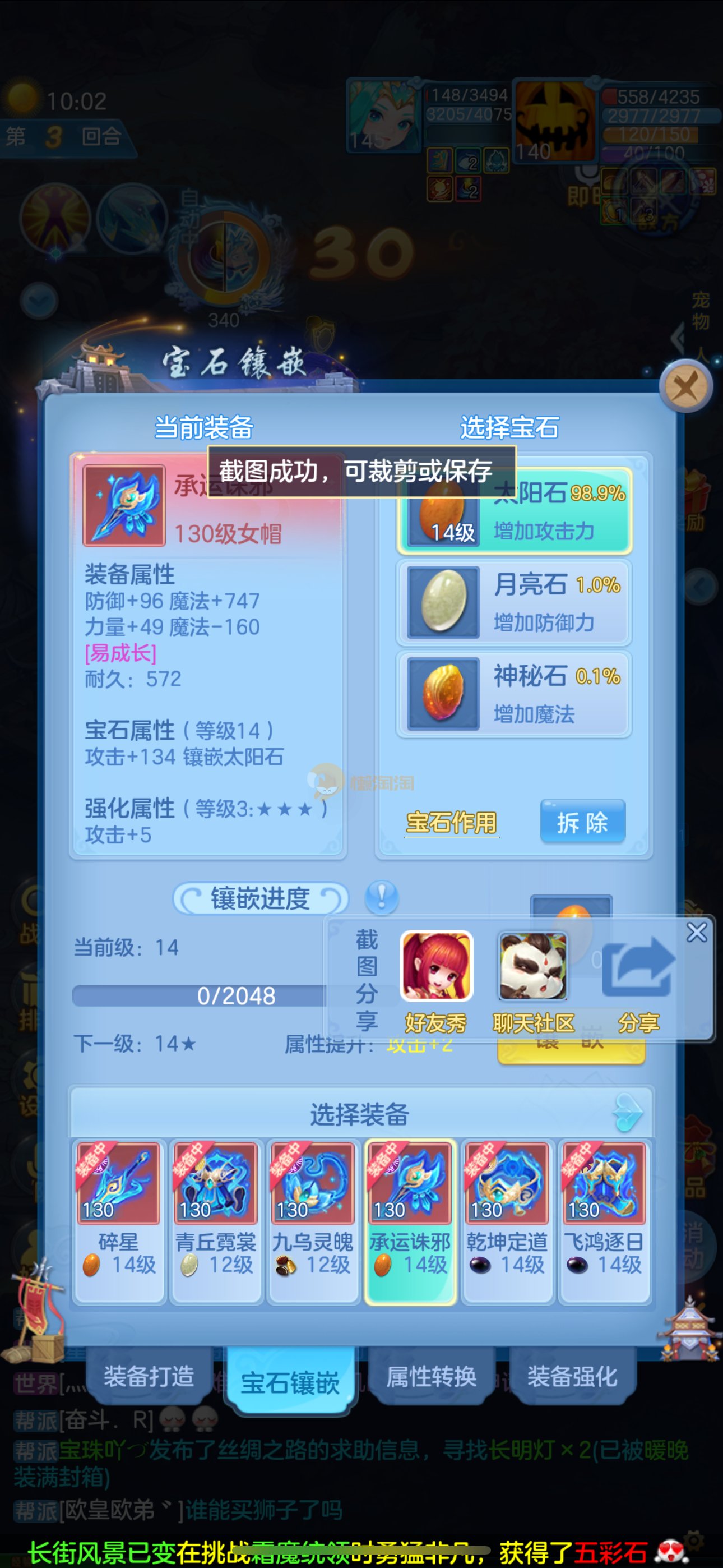Tap the 拆除 button
Image resolution: width=723 pixels, height=1568 pixels.
[582, 822]
